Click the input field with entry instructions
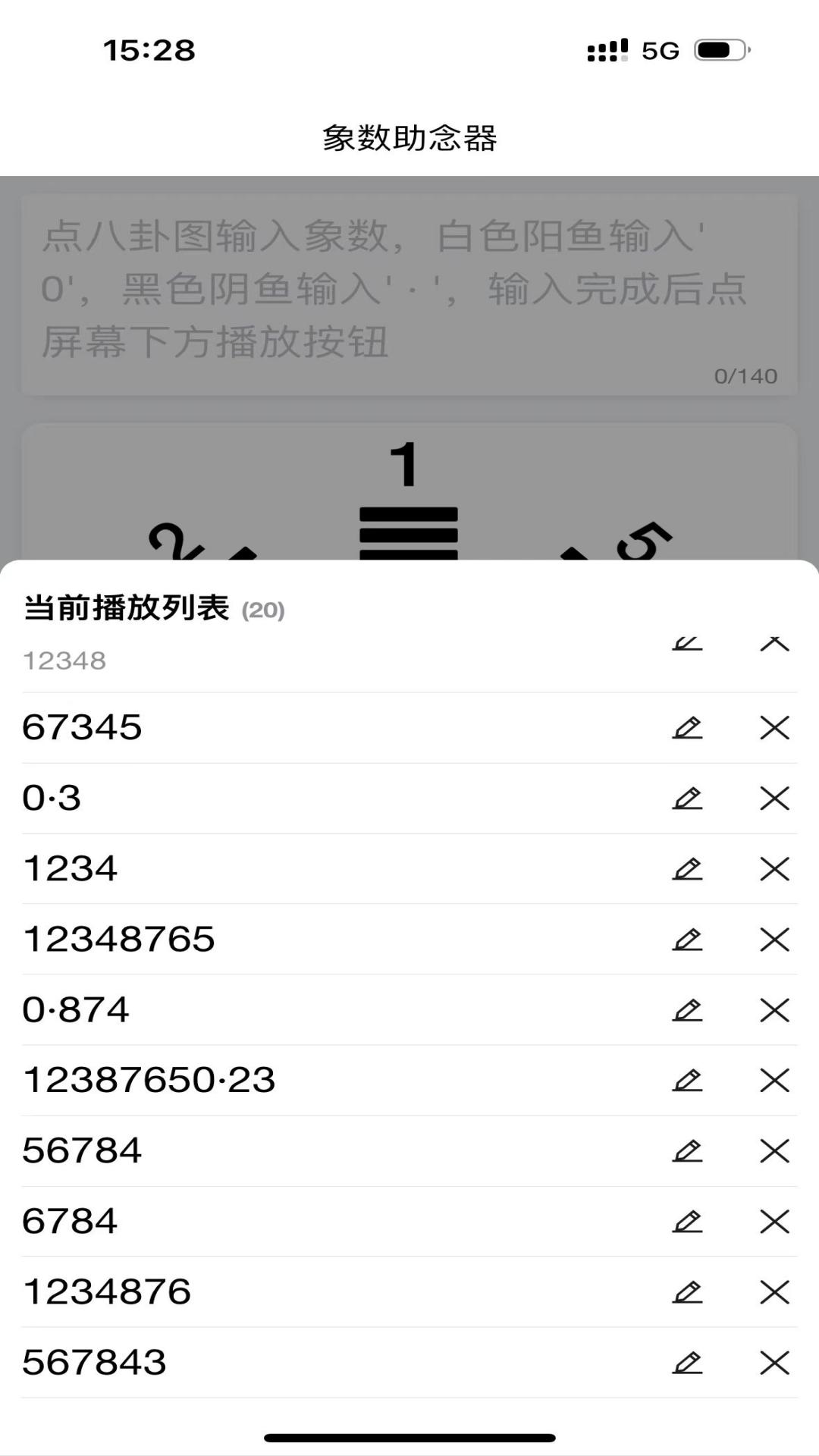This screenshot has height=1456, width=819. 409,288
